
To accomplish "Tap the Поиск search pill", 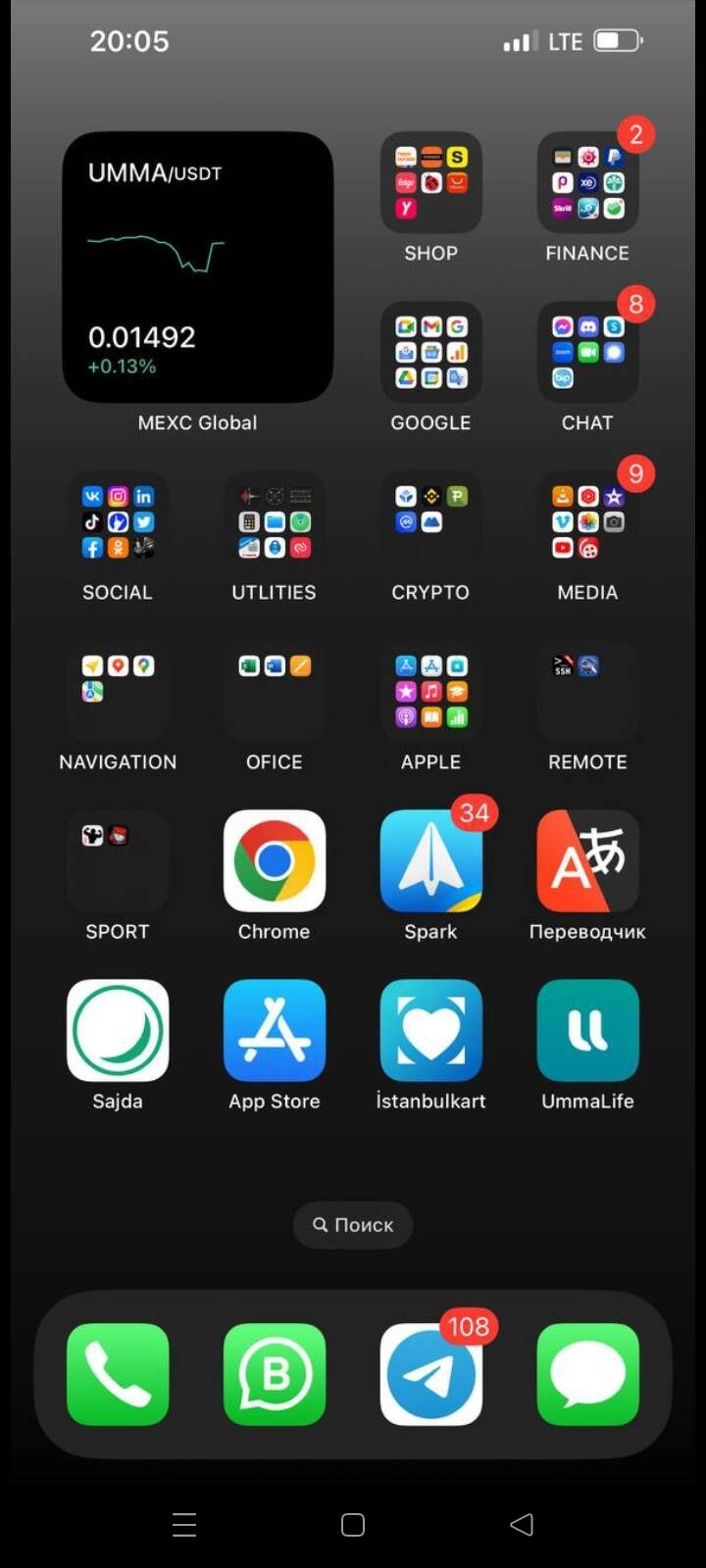I will [x=353, y=1225].
